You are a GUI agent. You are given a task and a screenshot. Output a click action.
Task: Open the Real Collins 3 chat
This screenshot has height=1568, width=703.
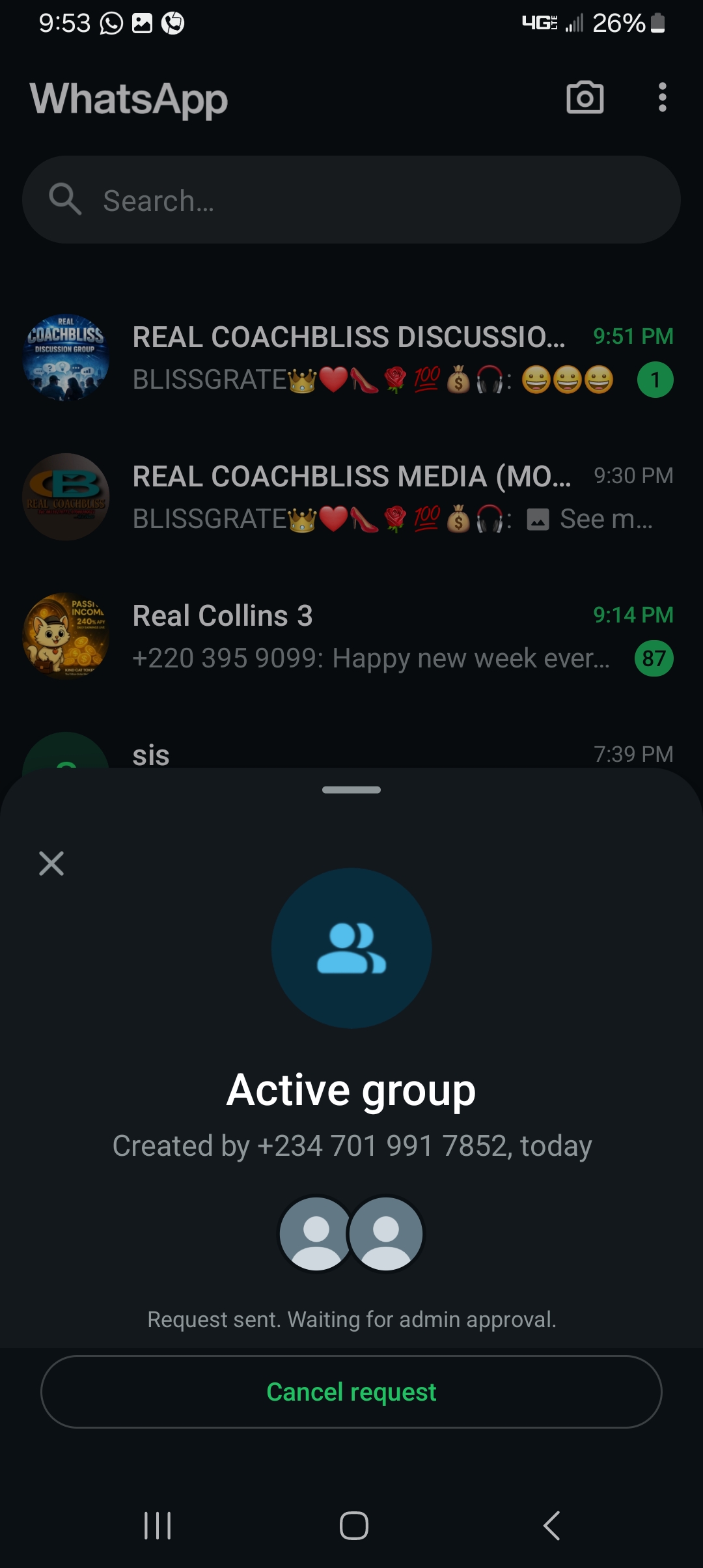pos(351,636)
